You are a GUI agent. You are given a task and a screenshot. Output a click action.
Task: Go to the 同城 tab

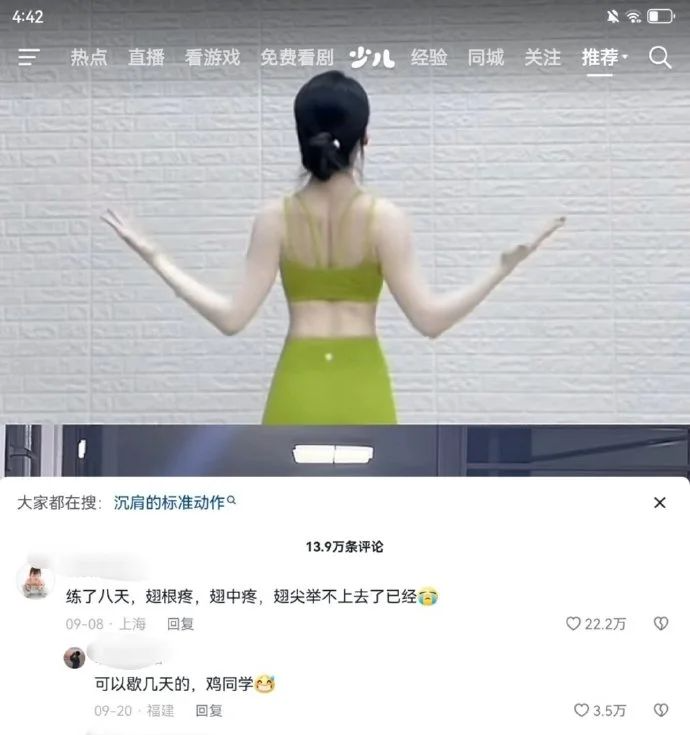tap(486, 58)
